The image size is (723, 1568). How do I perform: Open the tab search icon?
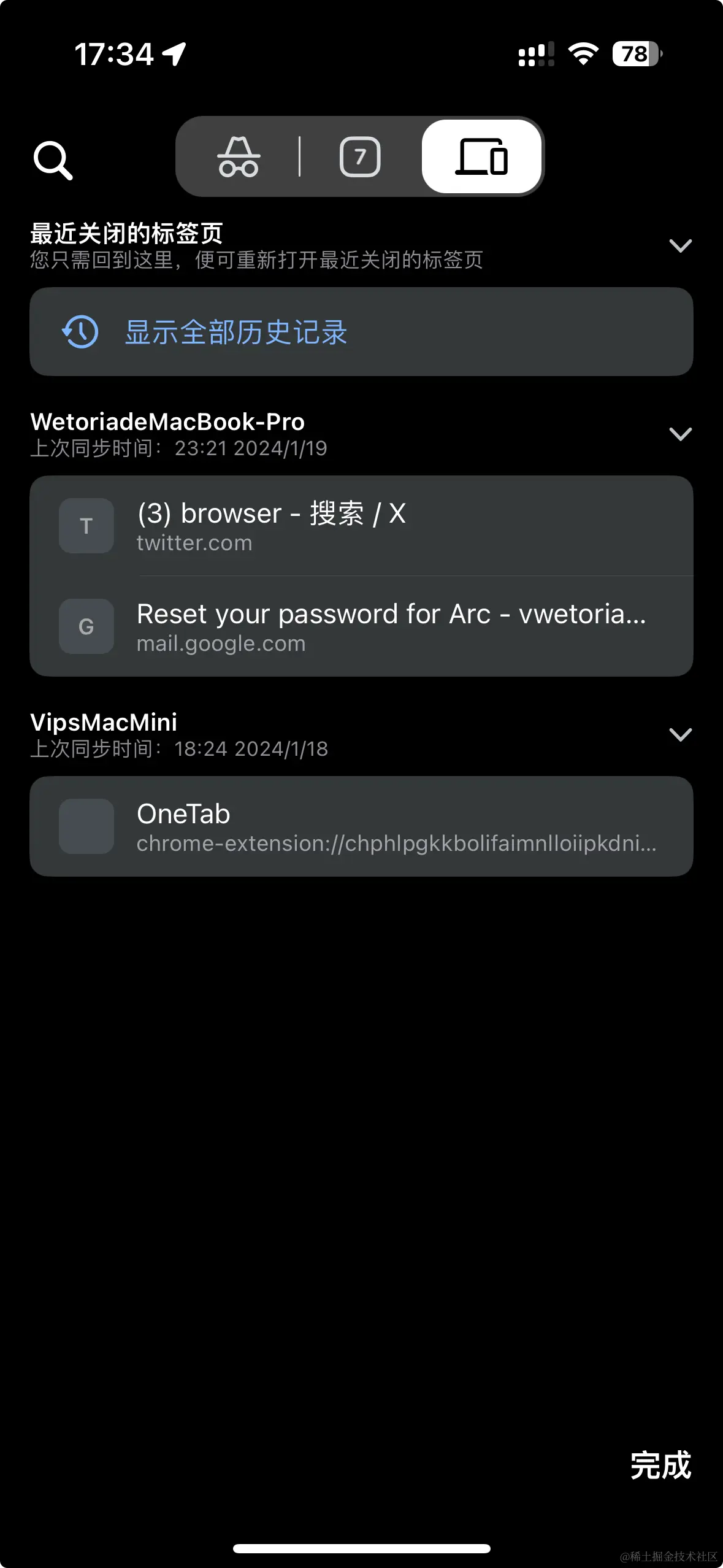(53, 160)
